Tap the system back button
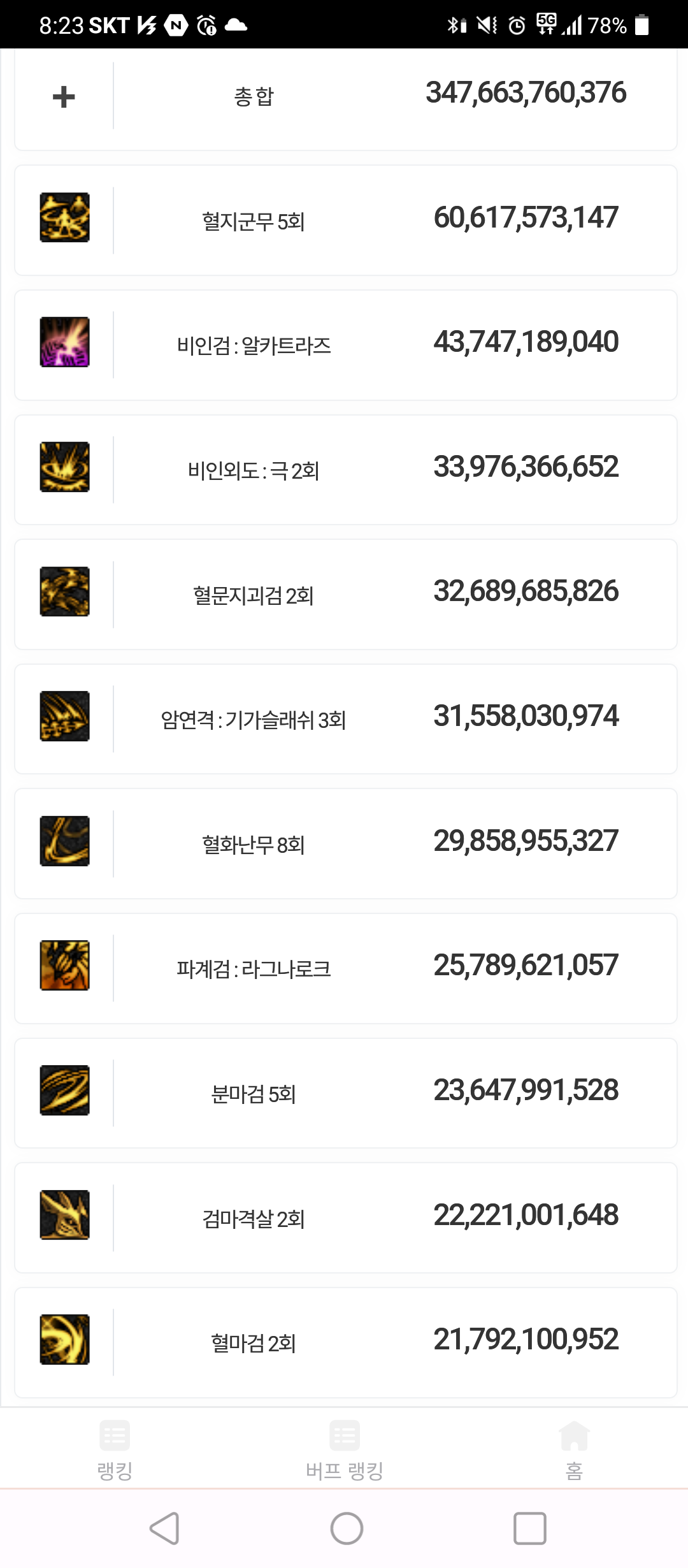This screenshot has height=1568, width=688. 164,1528
